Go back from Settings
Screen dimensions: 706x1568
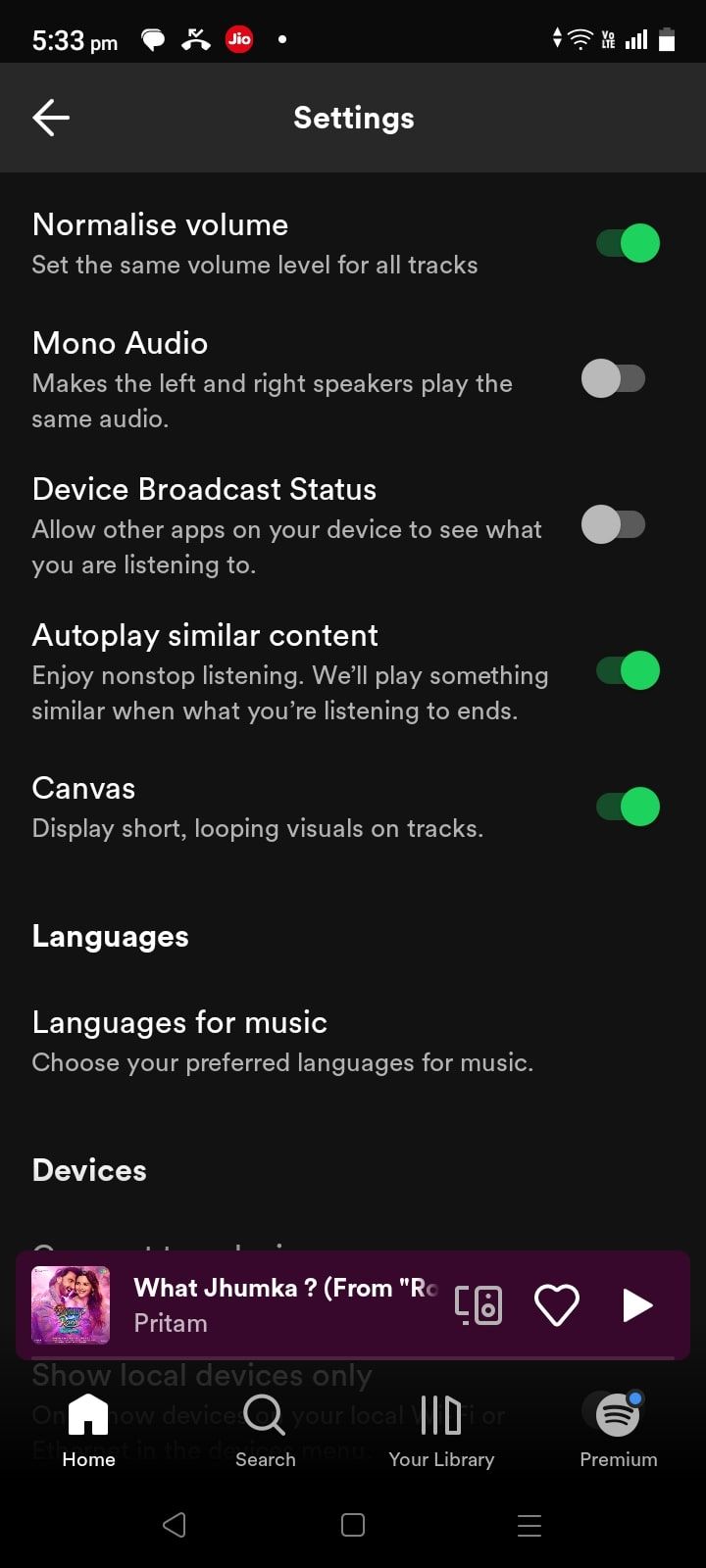(x=51, y=119)
